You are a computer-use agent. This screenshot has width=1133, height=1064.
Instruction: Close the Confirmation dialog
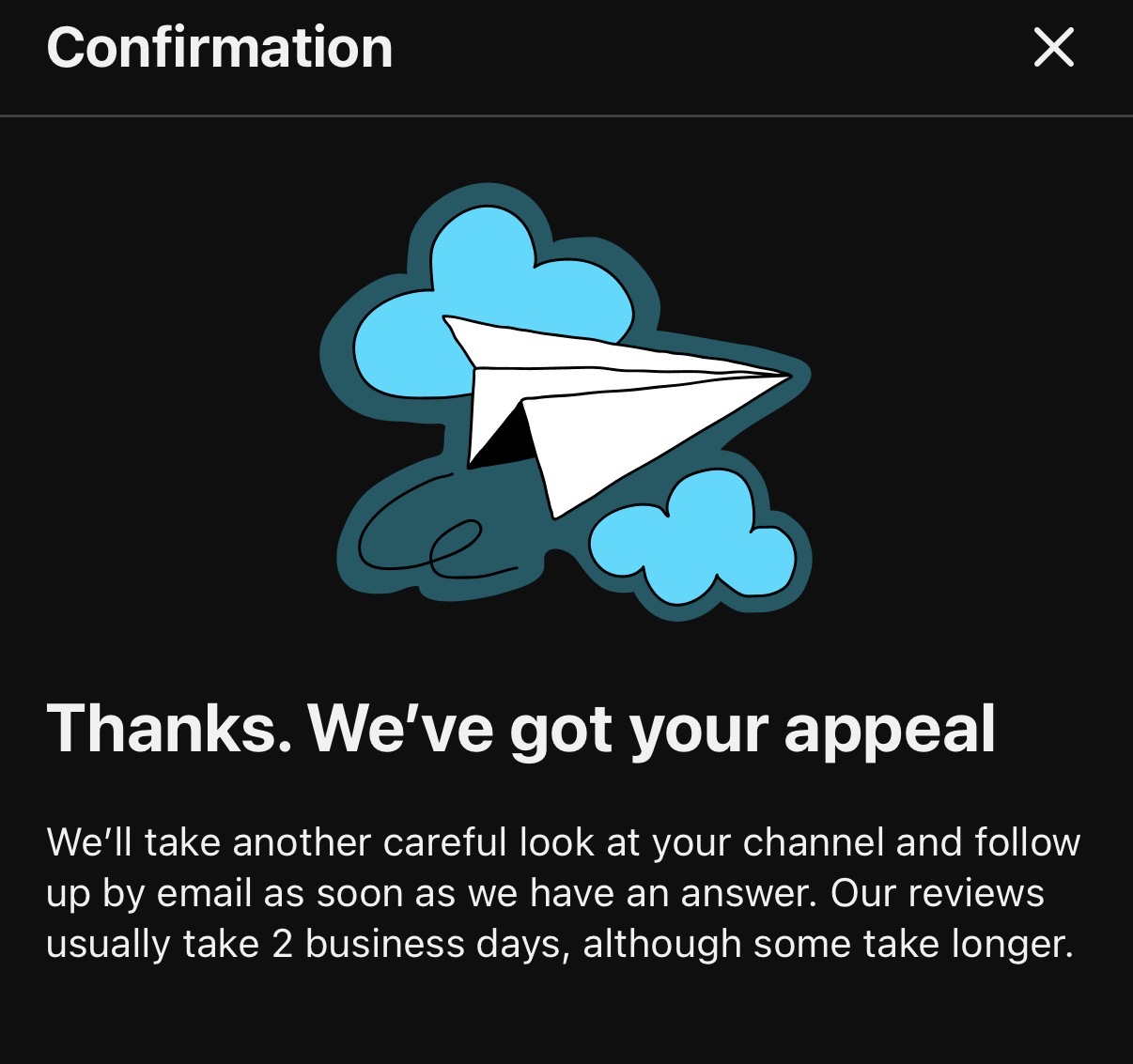pos(1053,47)
